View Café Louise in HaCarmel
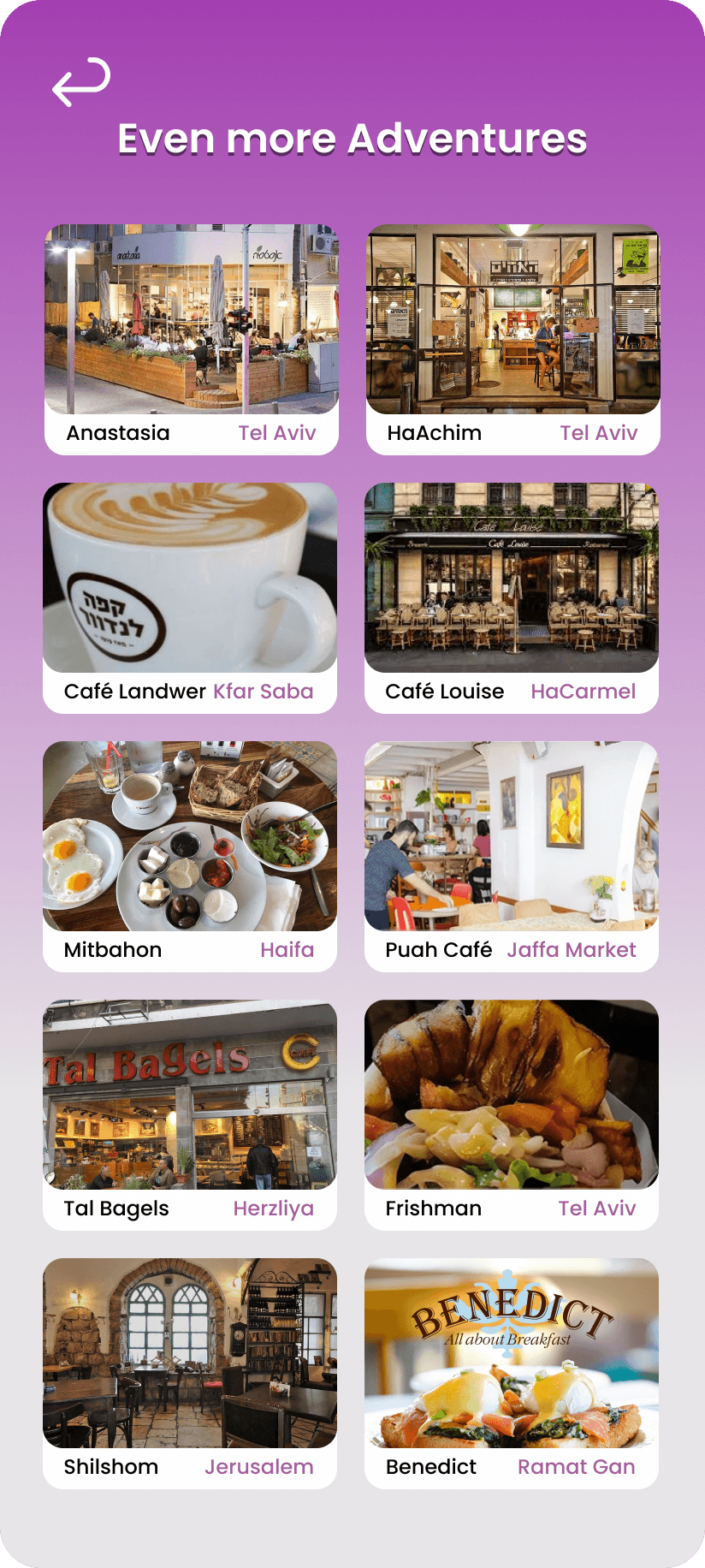The image size is (705, 1568). 512,598
